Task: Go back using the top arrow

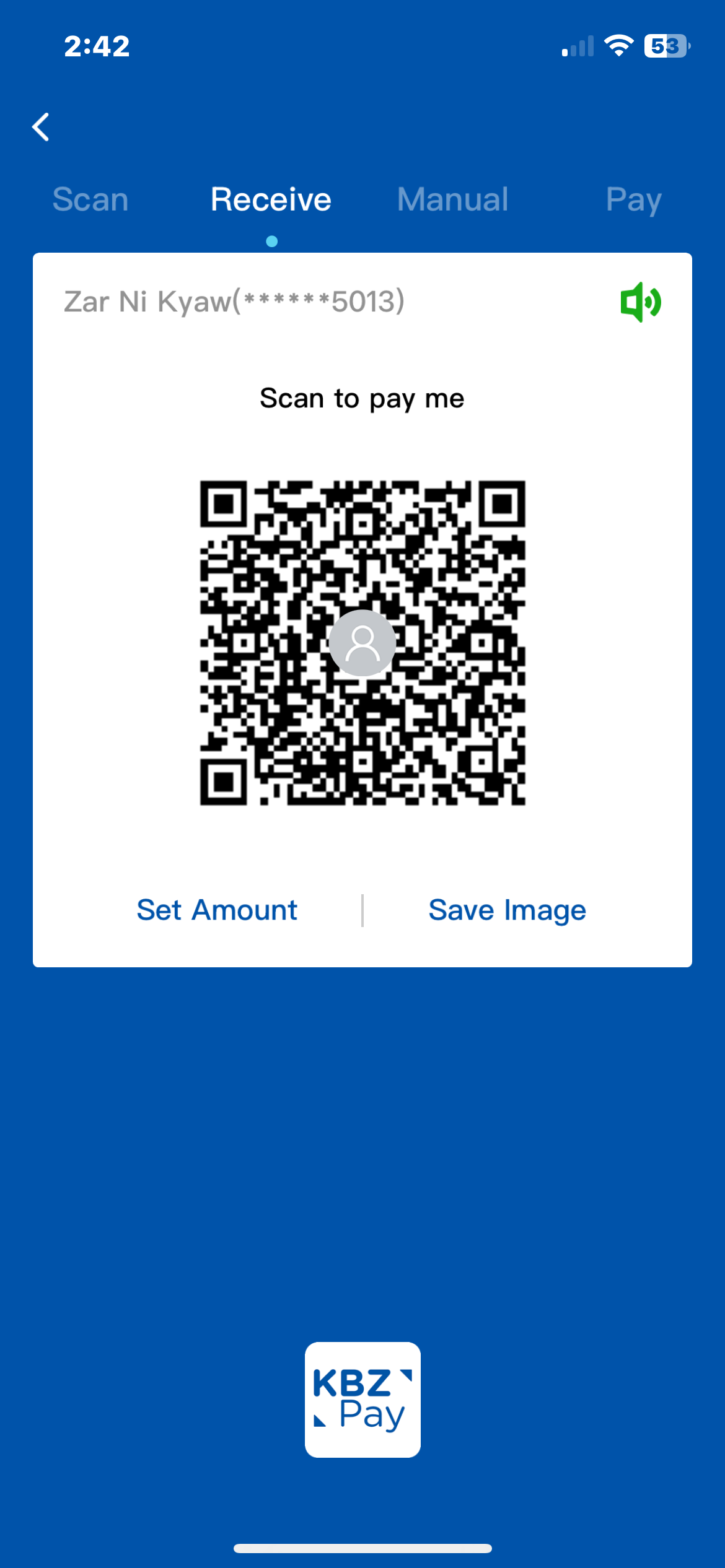Action: pos(41,128)
